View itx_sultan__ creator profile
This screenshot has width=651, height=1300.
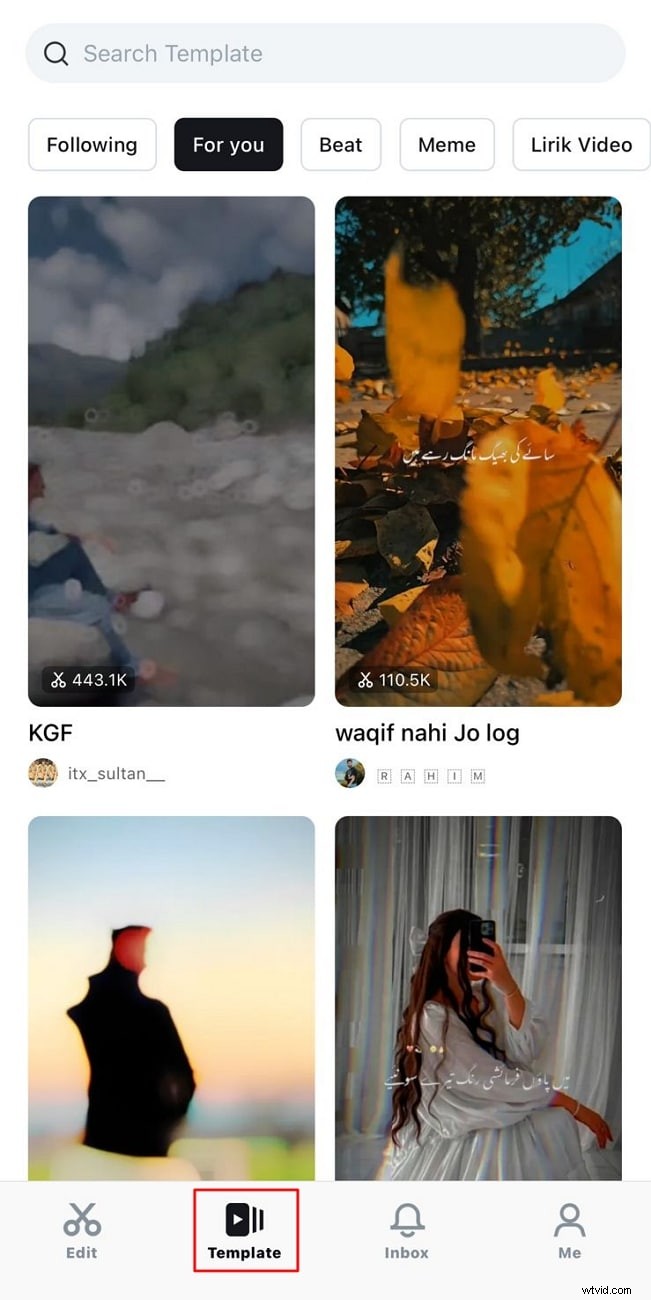click(115, 773)
